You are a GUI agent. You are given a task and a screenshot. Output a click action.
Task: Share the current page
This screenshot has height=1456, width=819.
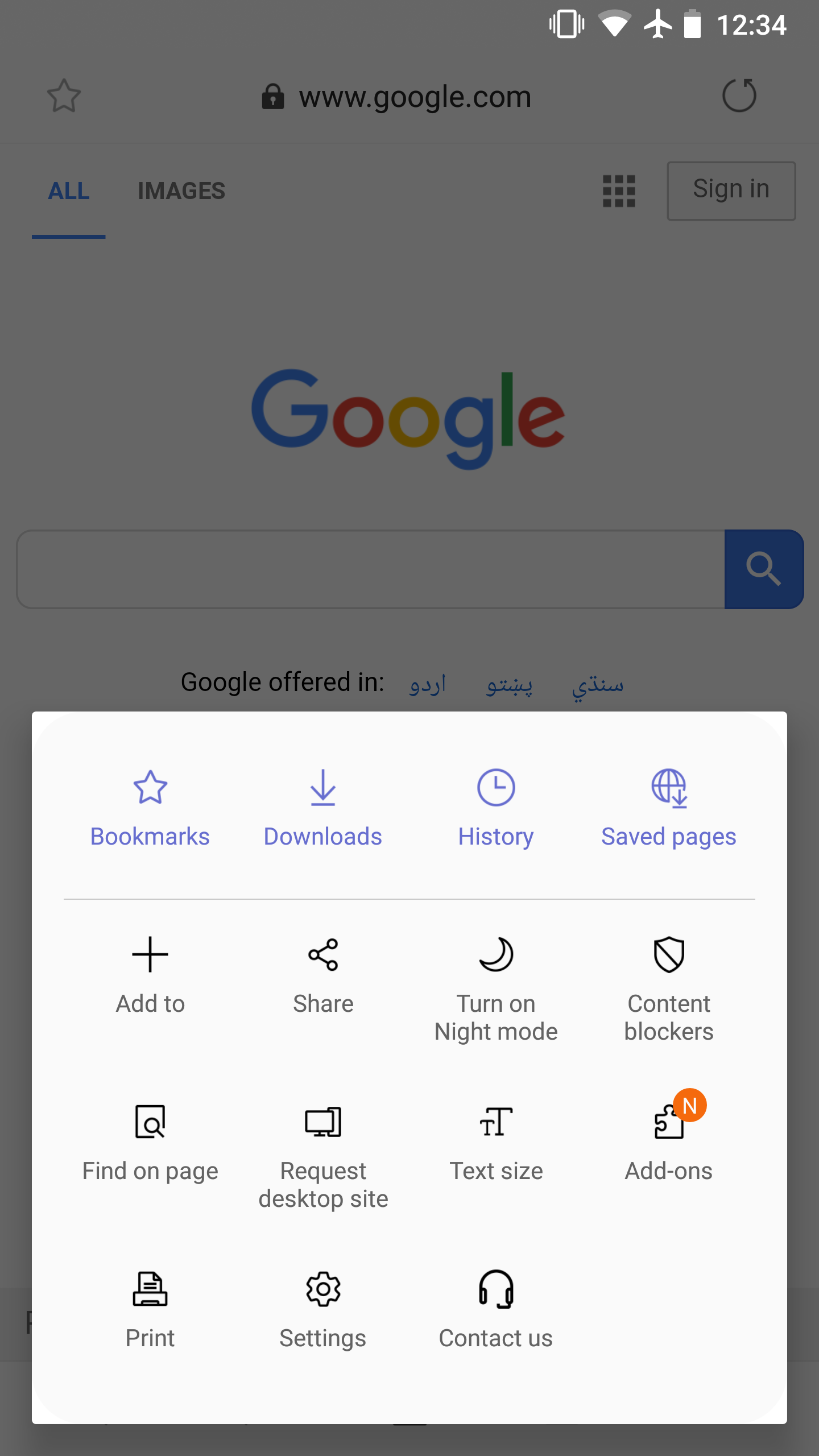pos(323,975)
